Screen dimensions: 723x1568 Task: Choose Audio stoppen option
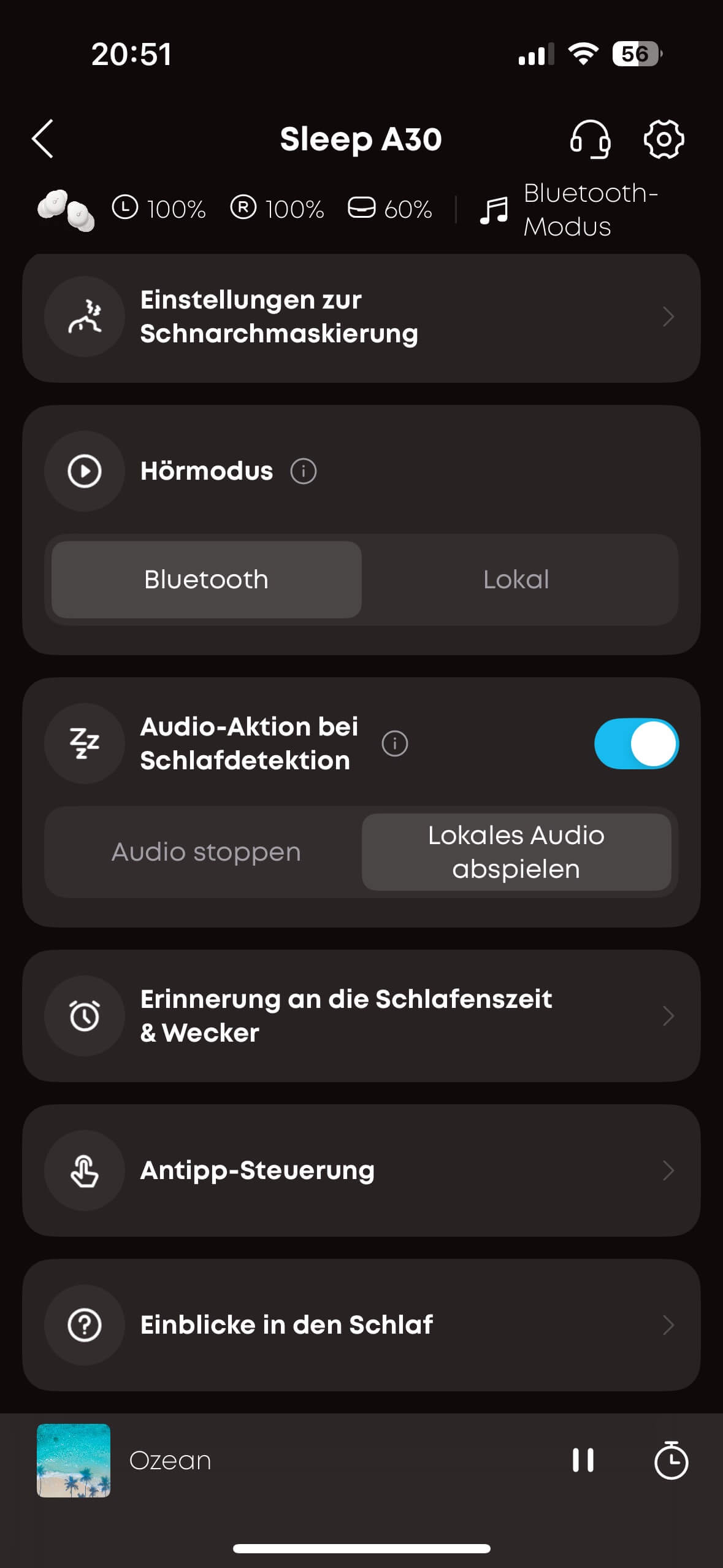click(x=207, y=852)
